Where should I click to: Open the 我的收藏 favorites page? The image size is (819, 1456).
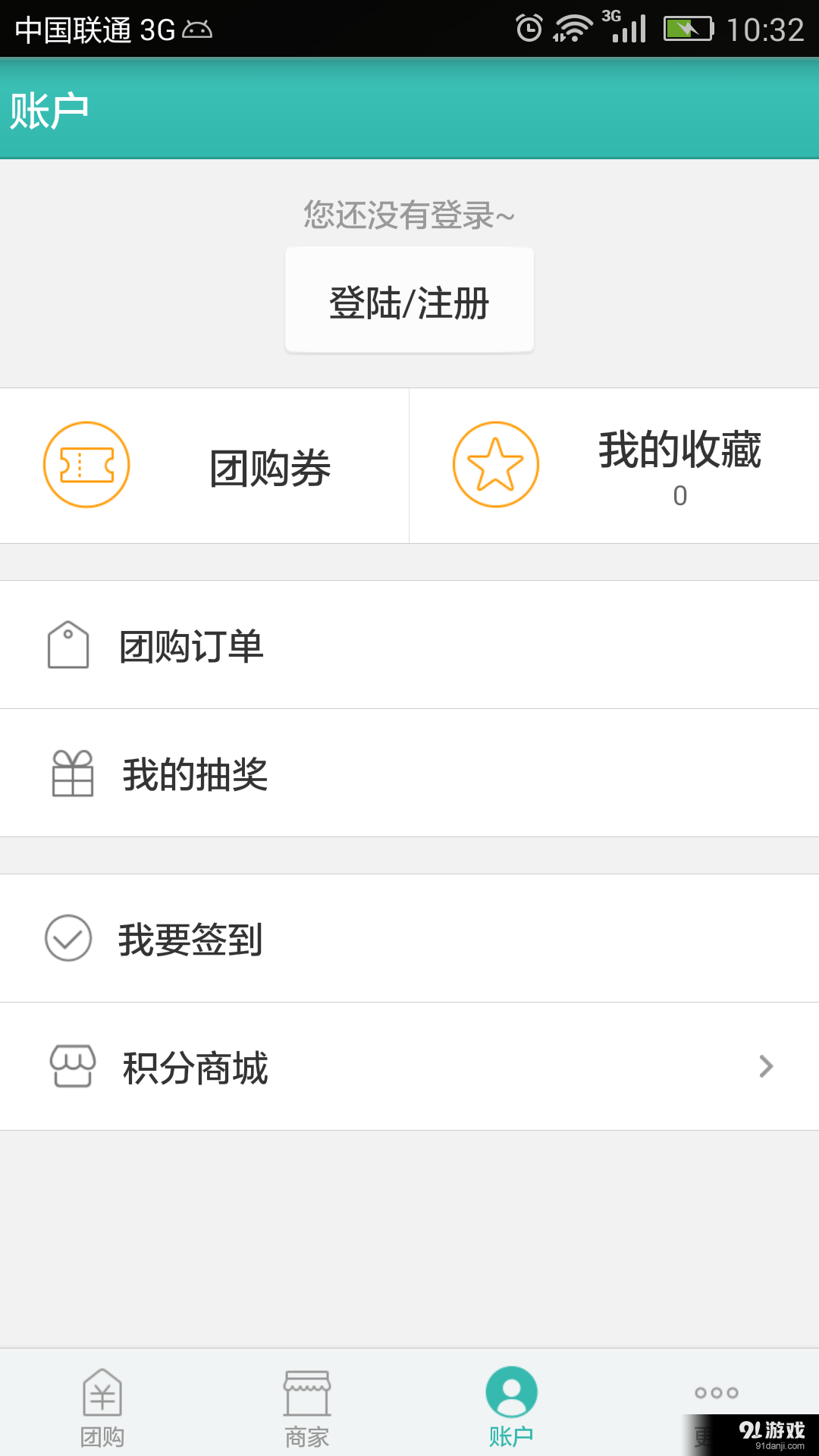tap(614, 465)
